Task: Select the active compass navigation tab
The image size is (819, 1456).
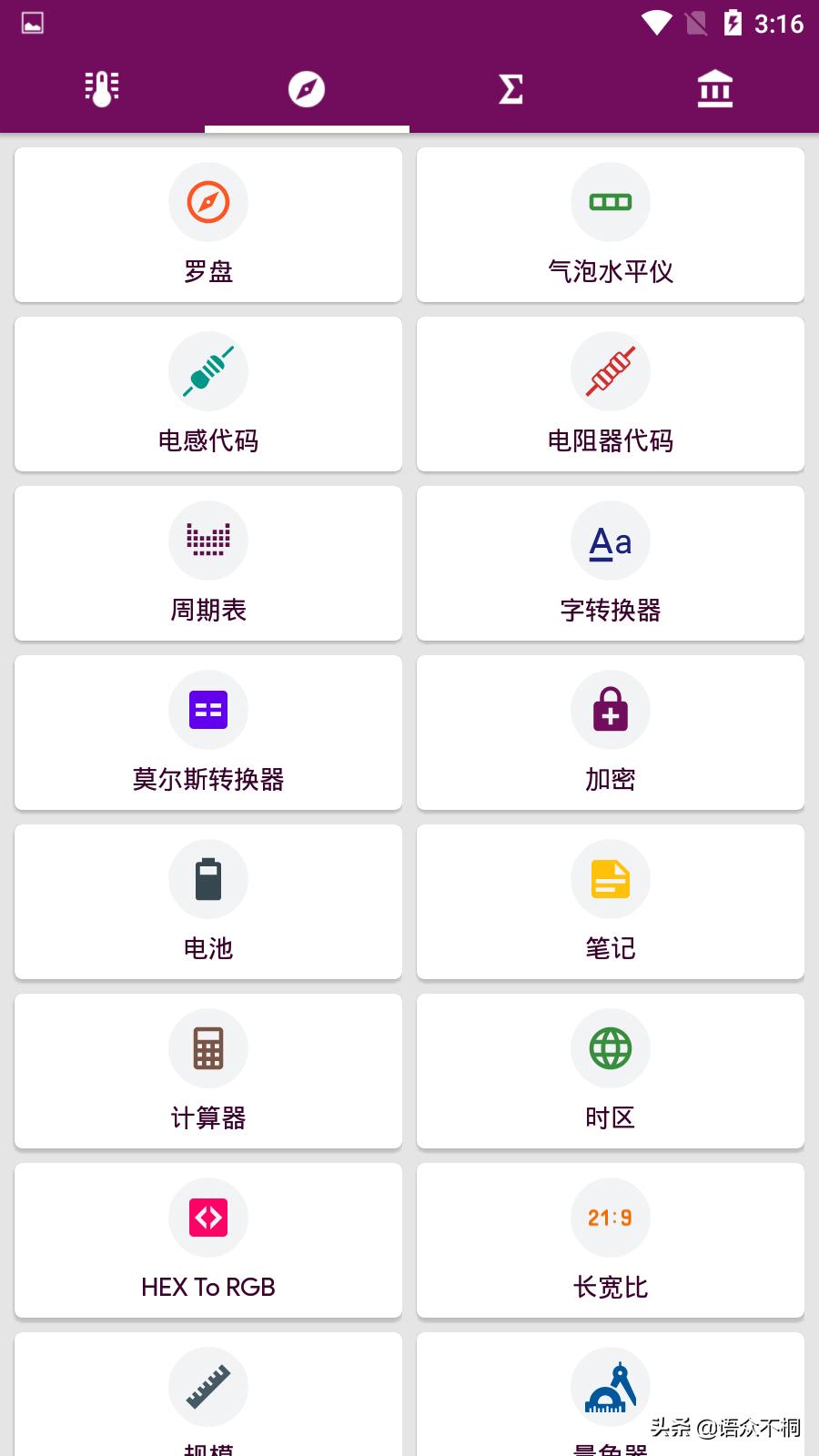Action: coord(306,88)
